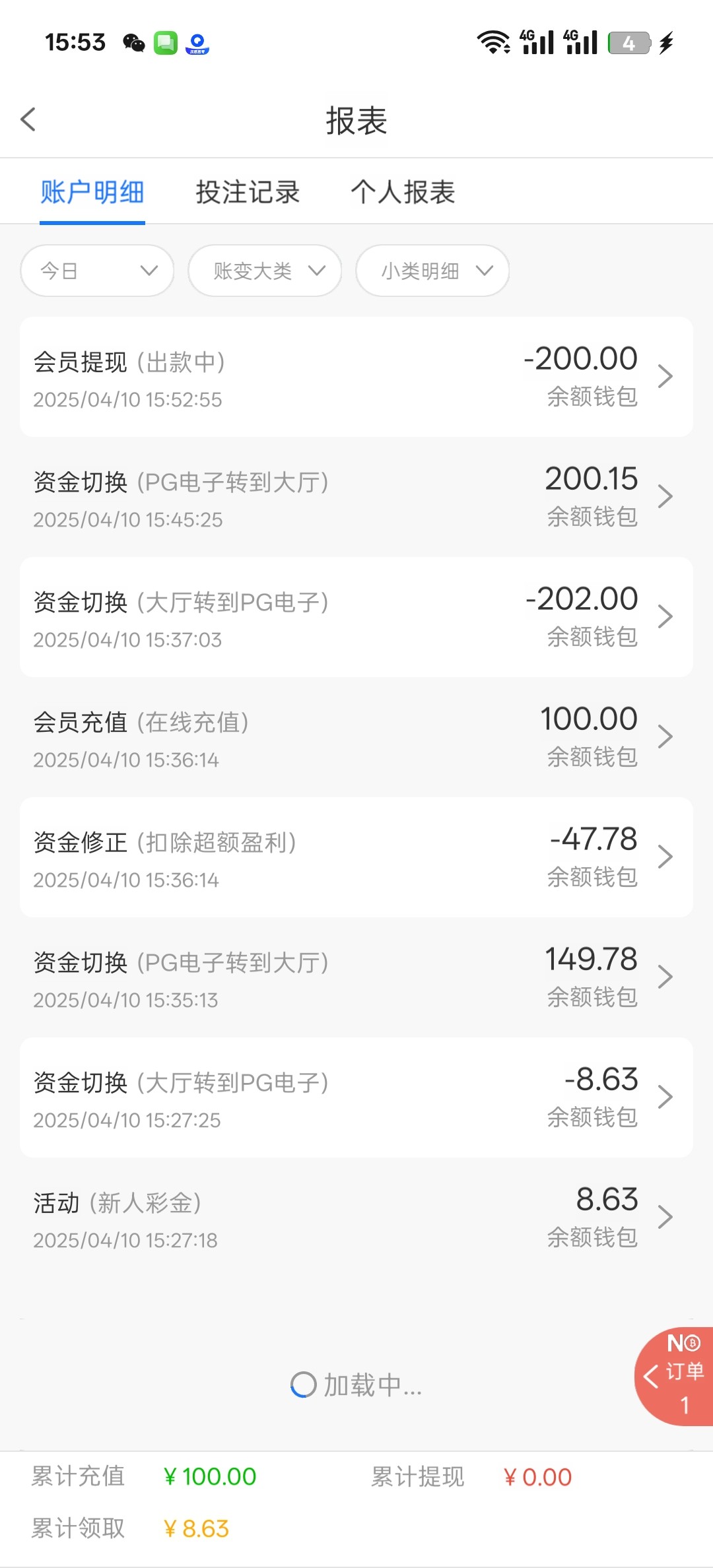View the -8.63 大厅转到PG电子 record
This screenshot has height=1568, width=713.
click(356, 1097)
